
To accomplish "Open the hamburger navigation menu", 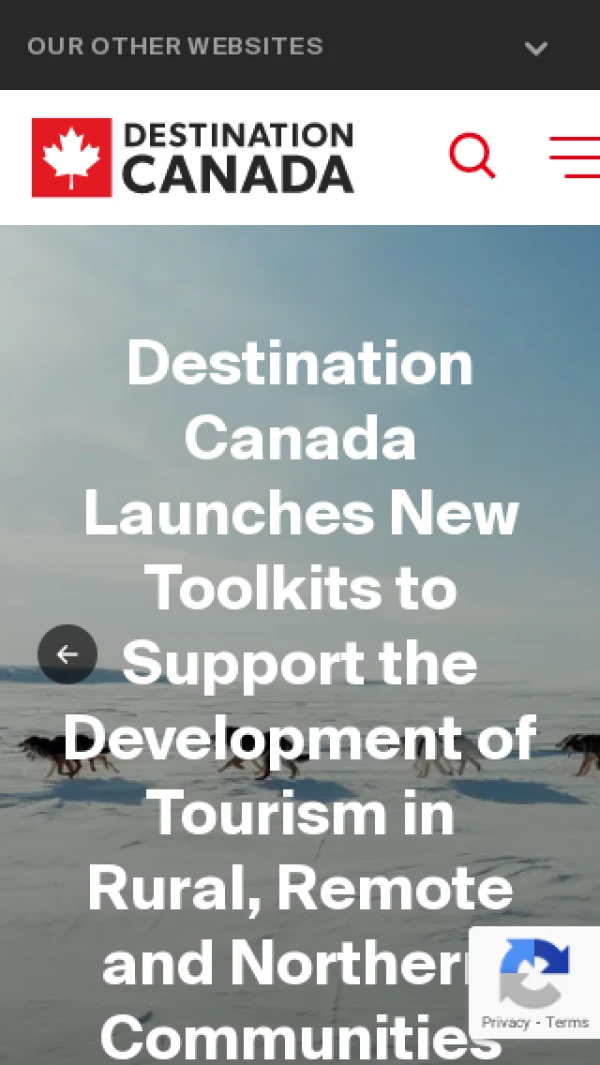I will [575, 157].
